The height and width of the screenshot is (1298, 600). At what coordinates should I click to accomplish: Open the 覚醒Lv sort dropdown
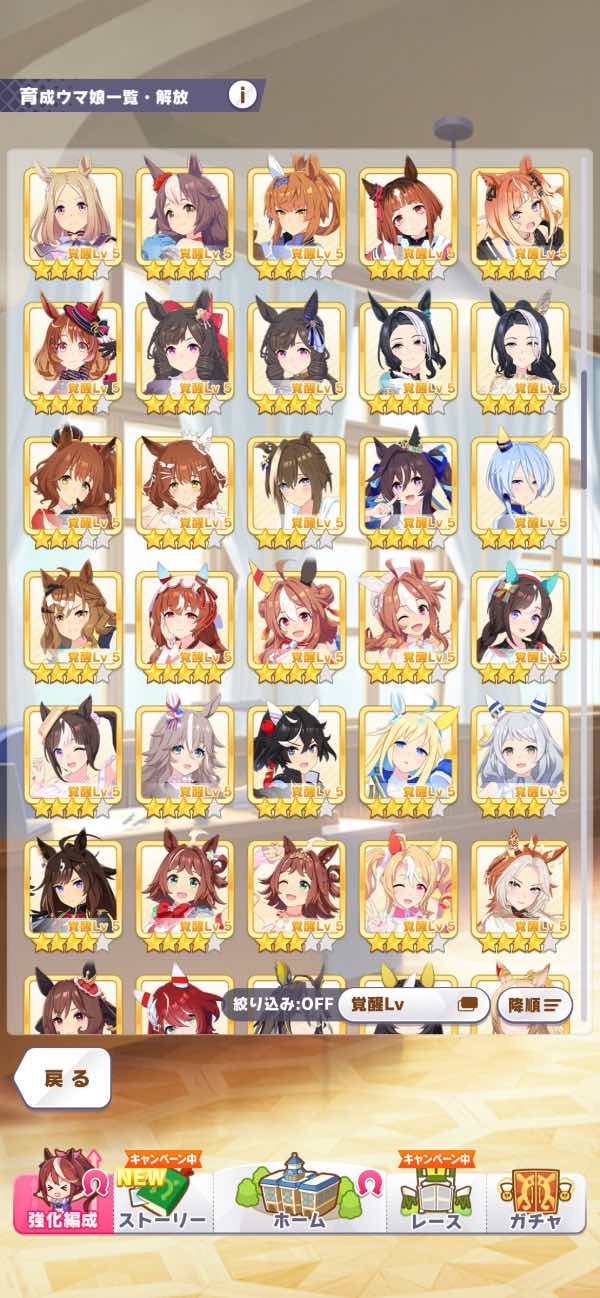point(413,1004)
